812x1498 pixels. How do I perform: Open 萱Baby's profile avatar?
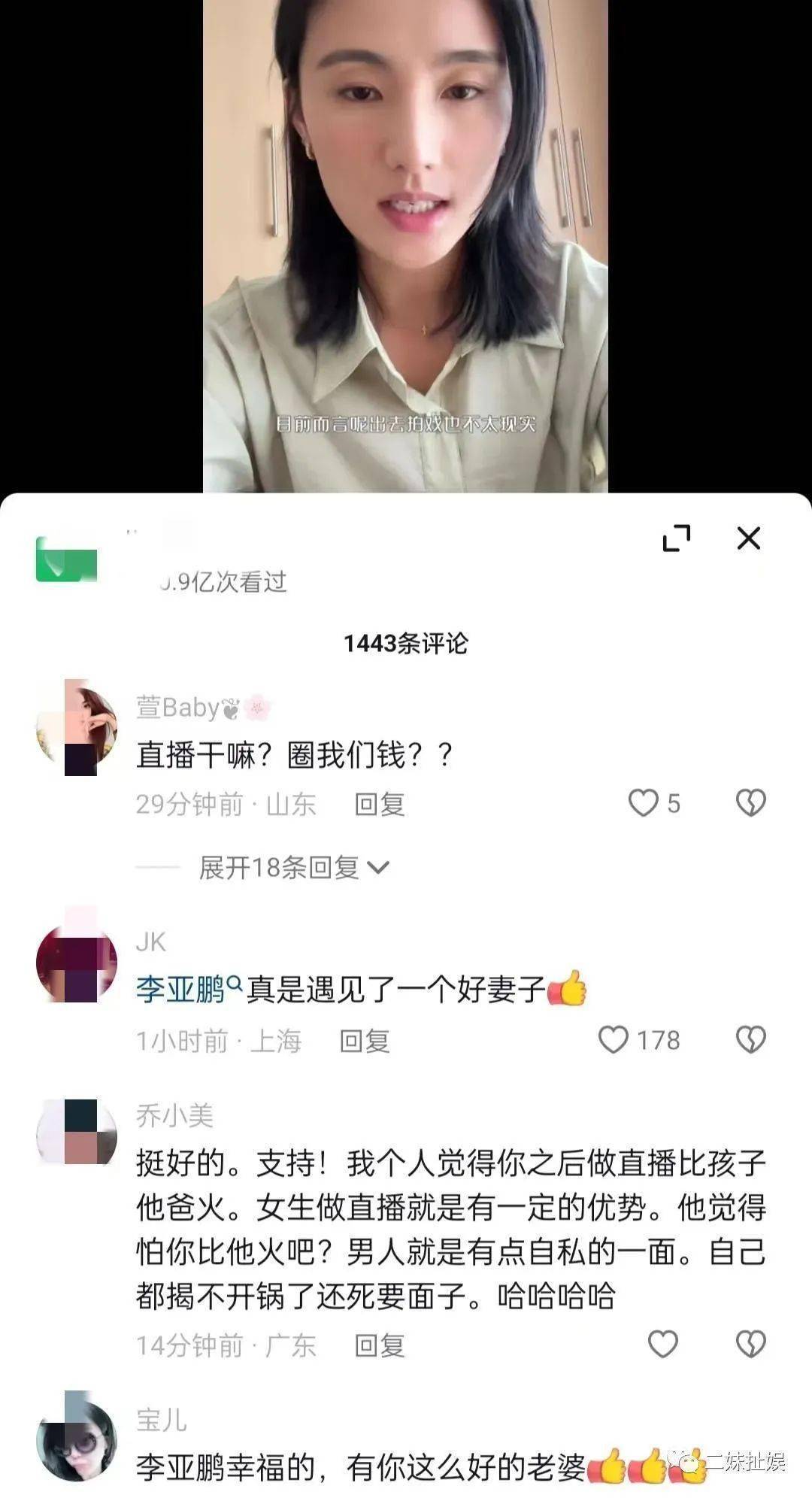77,727
